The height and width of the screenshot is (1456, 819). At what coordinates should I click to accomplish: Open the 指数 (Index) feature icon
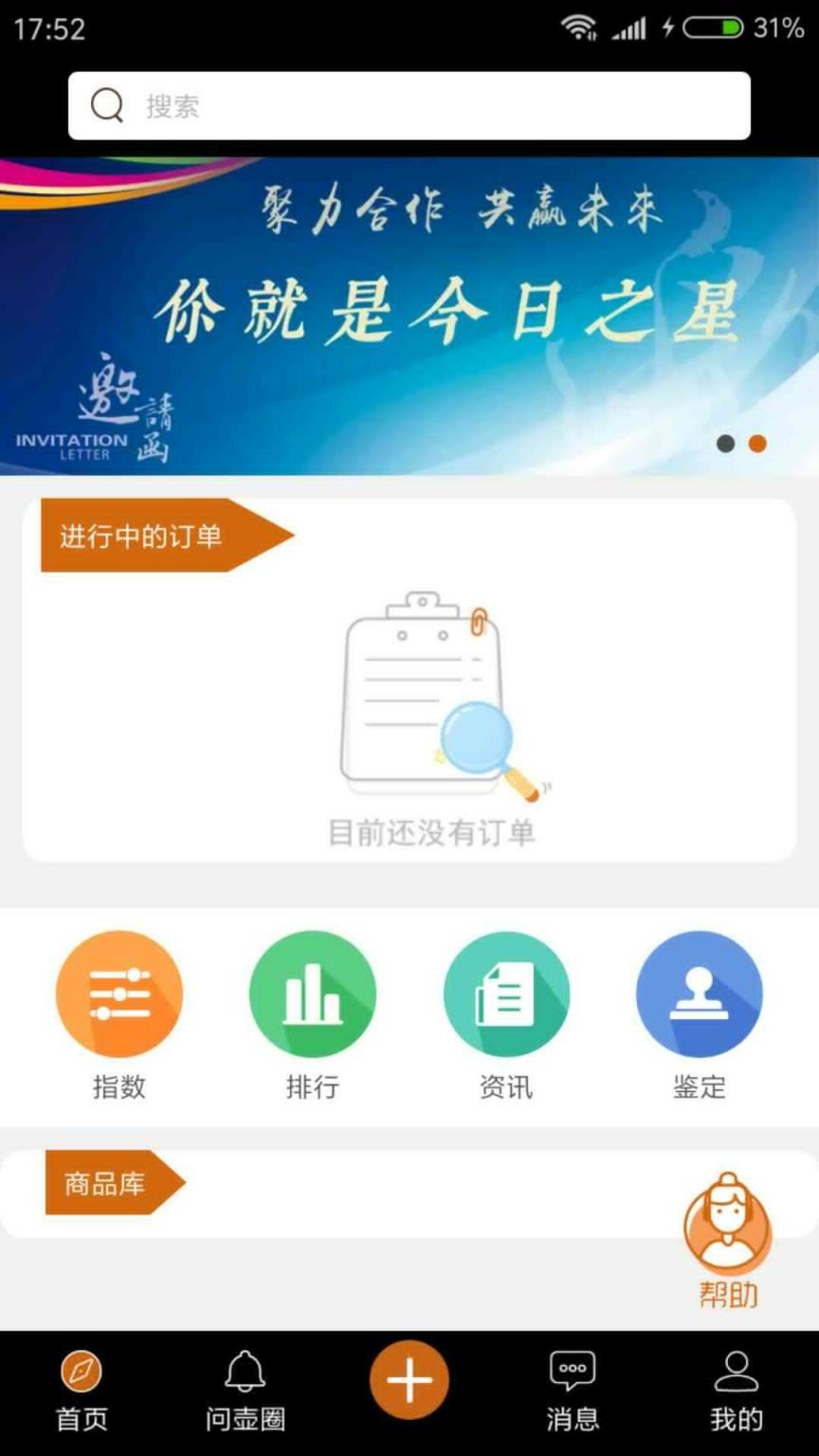point(118,992)
